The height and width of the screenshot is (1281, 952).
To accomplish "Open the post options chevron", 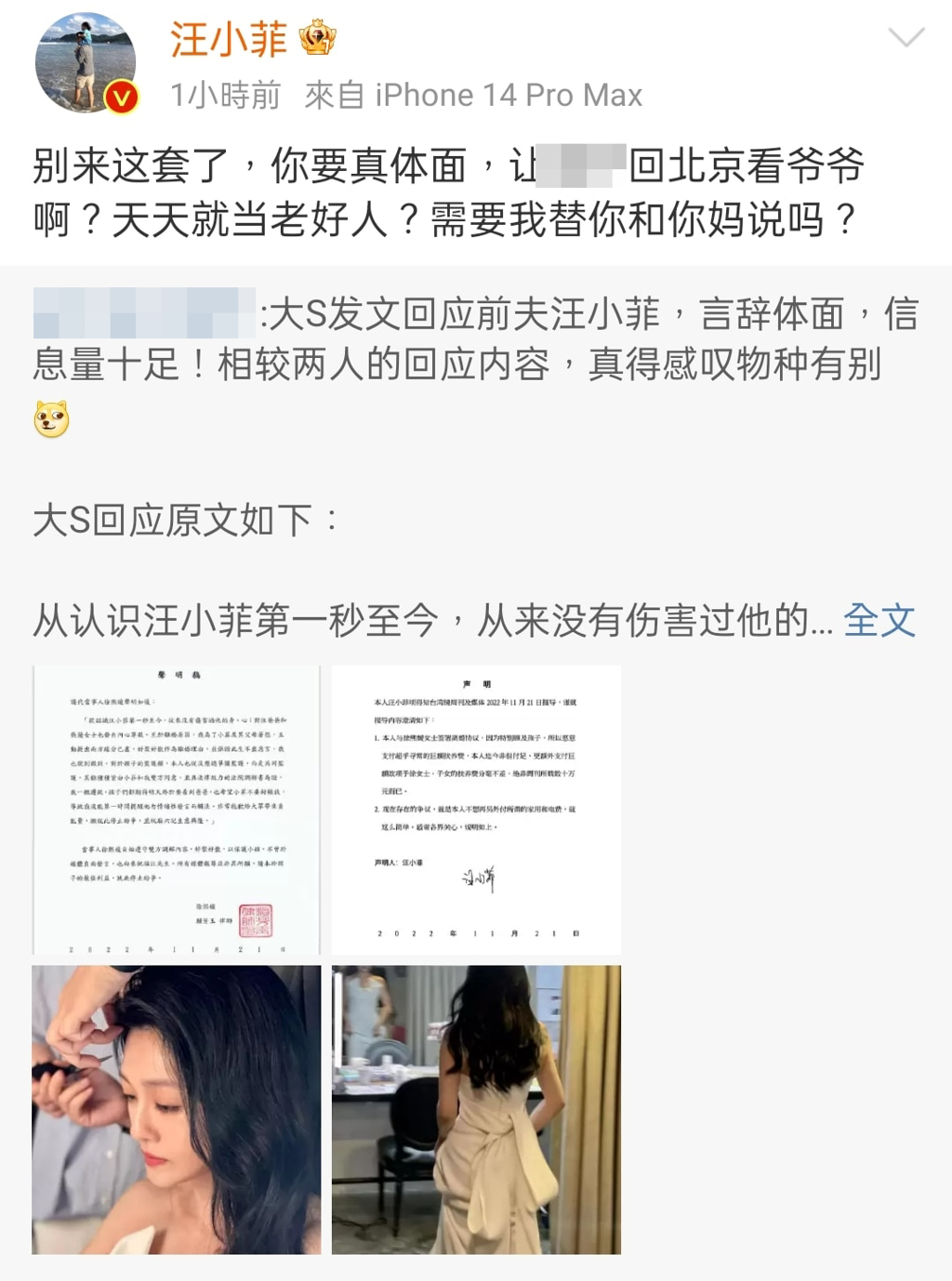I will (x=906, y=37).
